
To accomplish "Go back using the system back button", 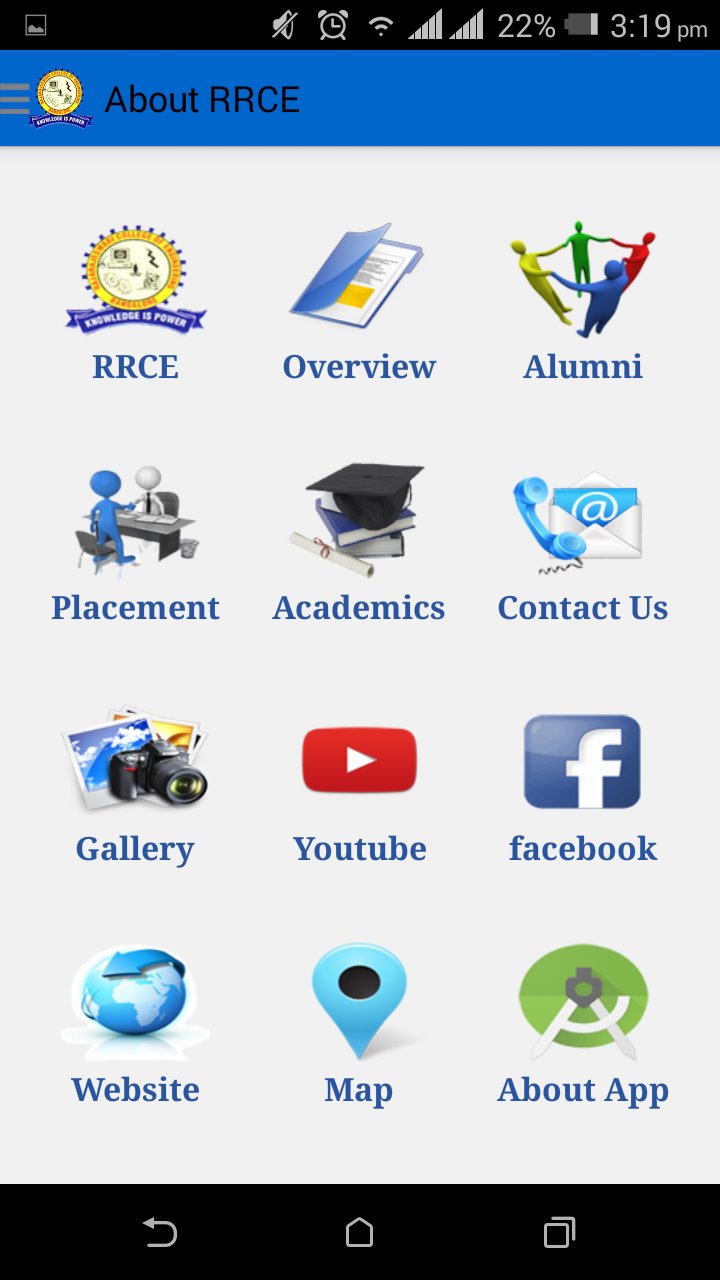I will [160, 1232].
